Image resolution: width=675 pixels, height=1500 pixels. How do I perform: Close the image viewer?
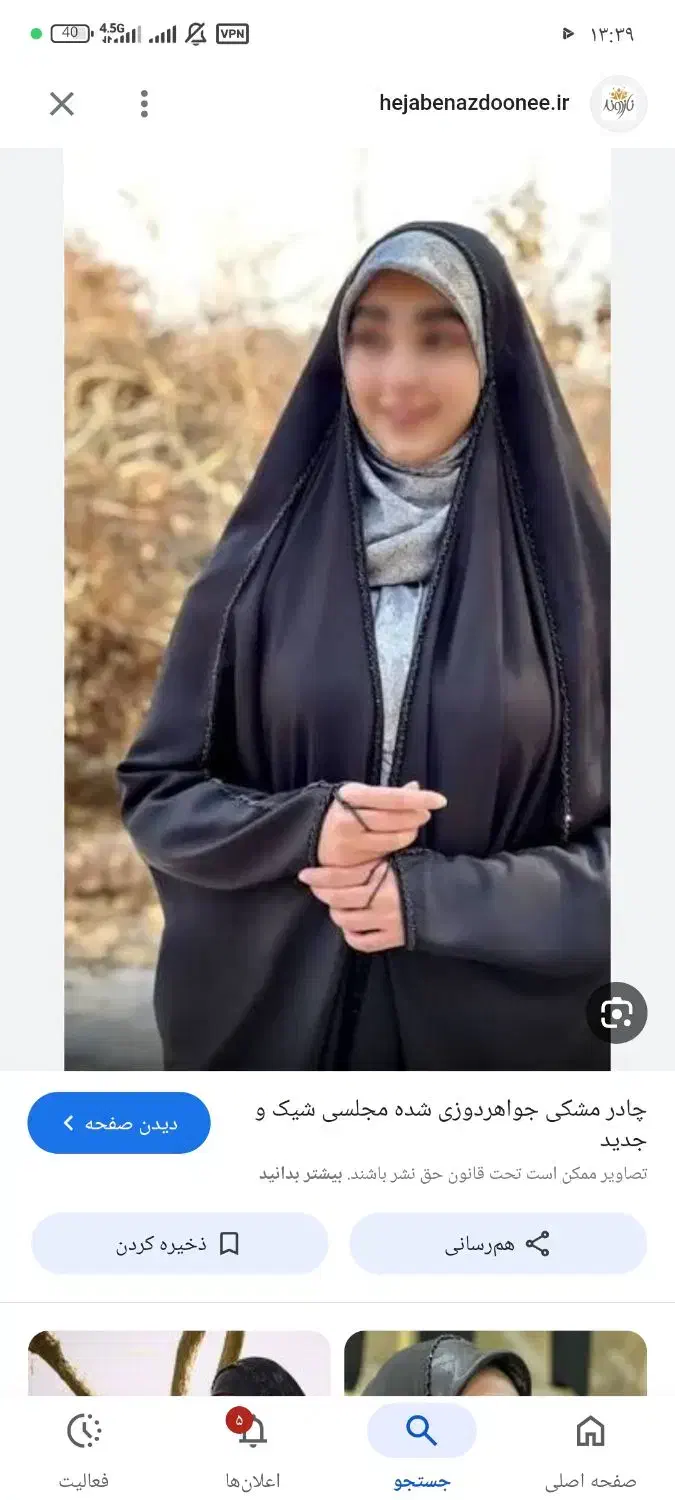pos(62,104)
